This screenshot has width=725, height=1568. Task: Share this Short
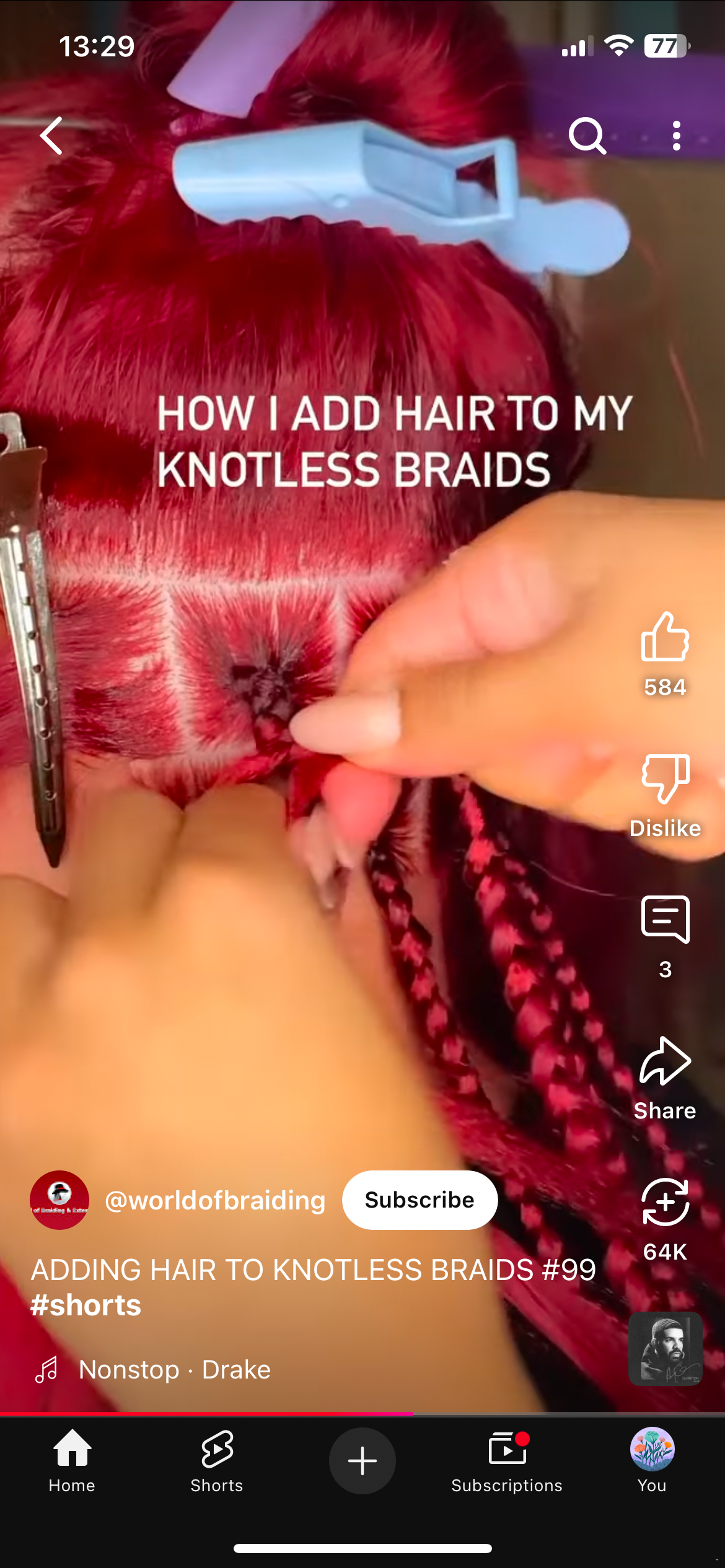(665, 1061)
